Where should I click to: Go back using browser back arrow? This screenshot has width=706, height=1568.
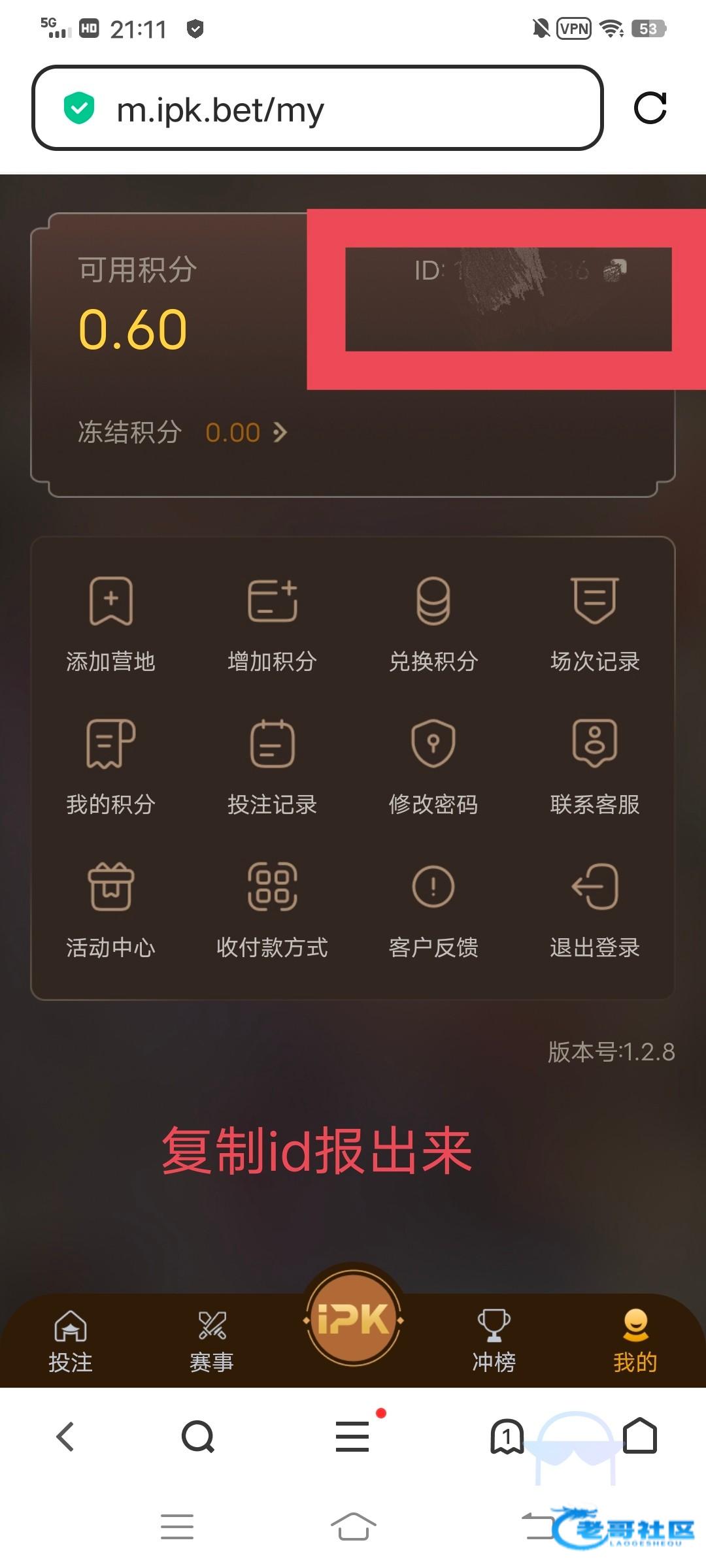pyautogui.click(x=65, y=1437)
